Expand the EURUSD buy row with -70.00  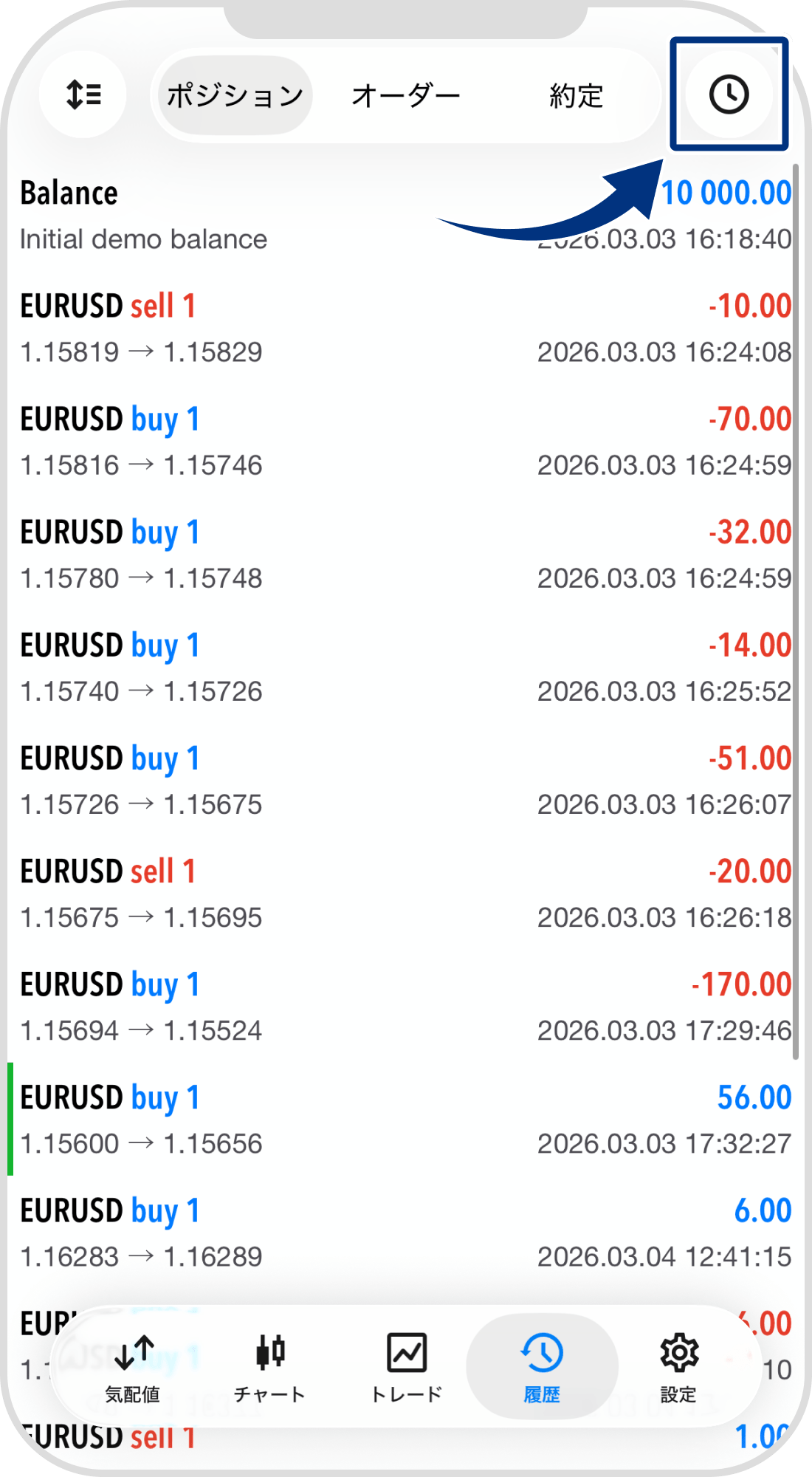coord(405,442)
